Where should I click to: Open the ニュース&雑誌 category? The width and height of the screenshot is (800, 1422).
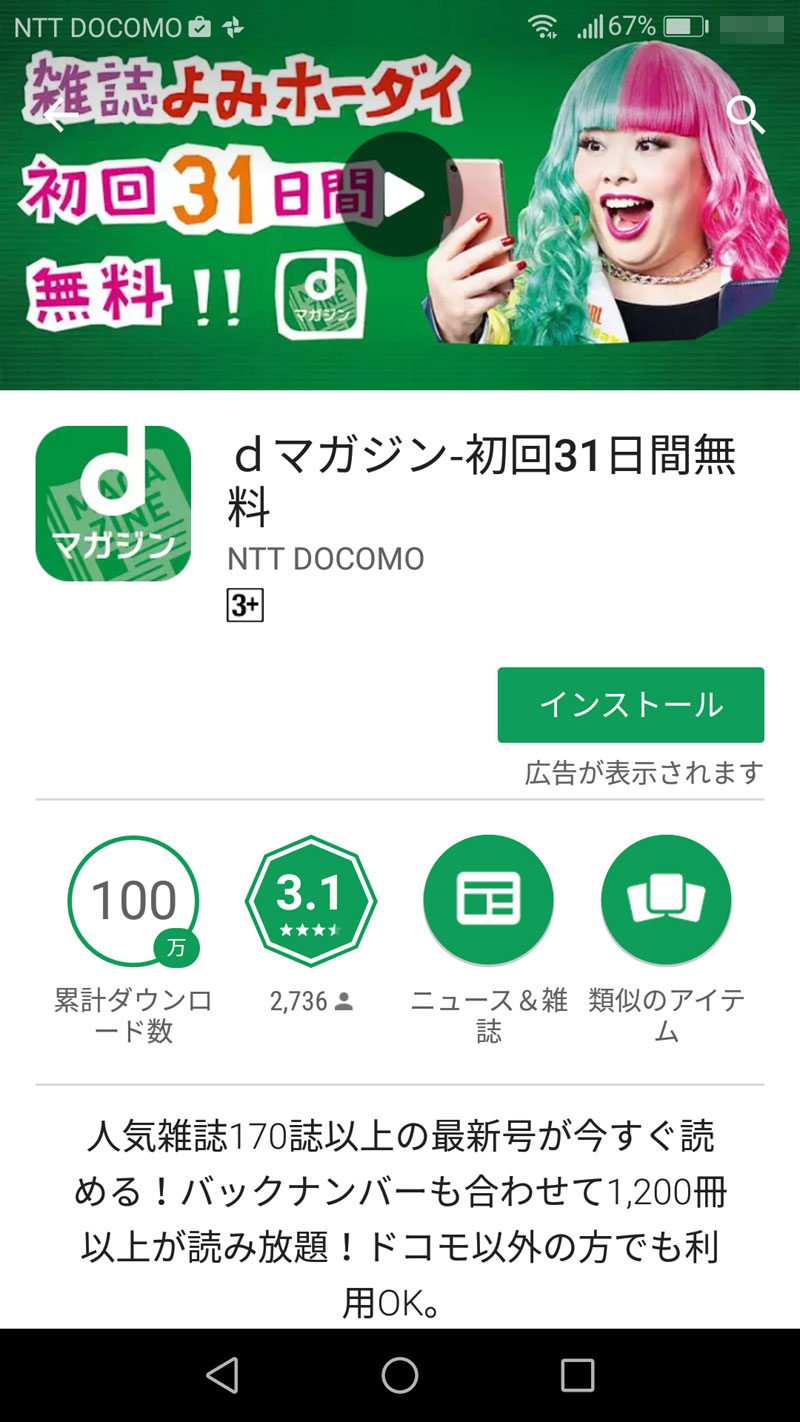(488, 900)
